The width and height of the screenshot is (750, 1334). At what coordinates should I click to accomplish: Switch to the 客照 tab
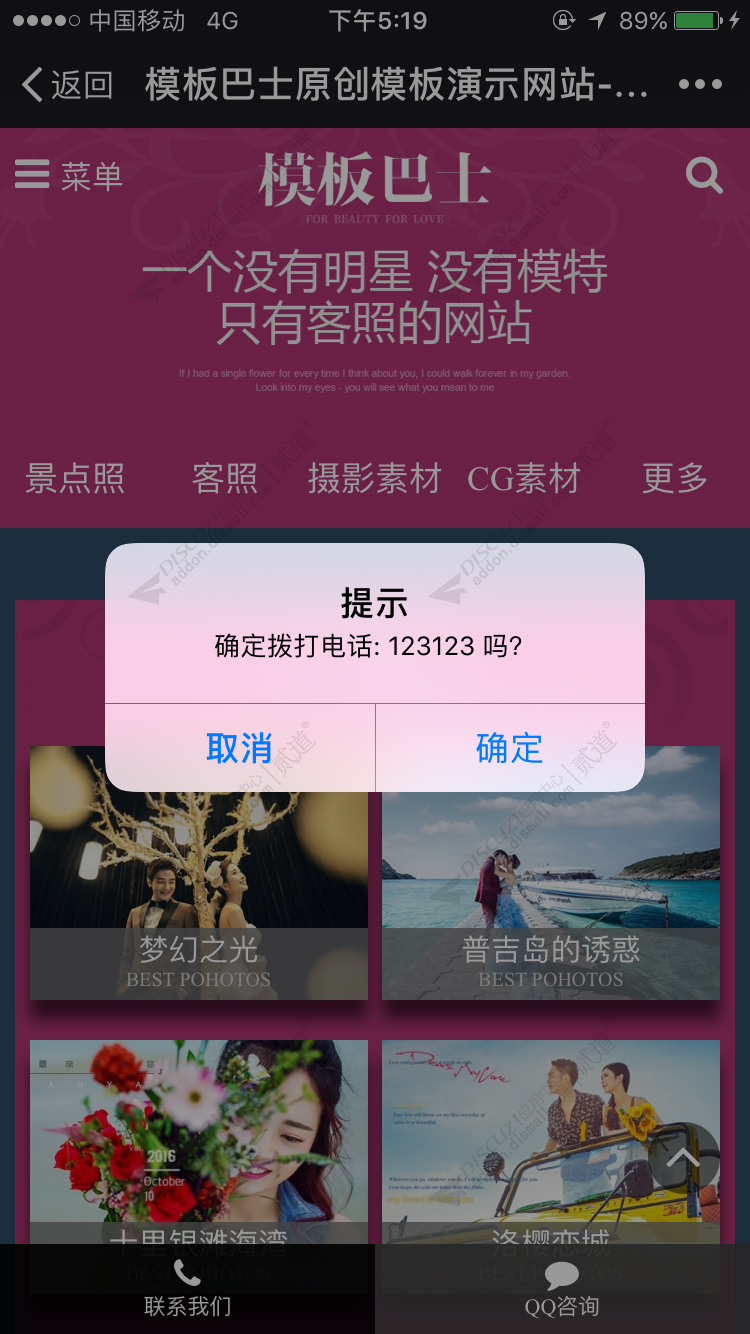[x=224, y=479]
